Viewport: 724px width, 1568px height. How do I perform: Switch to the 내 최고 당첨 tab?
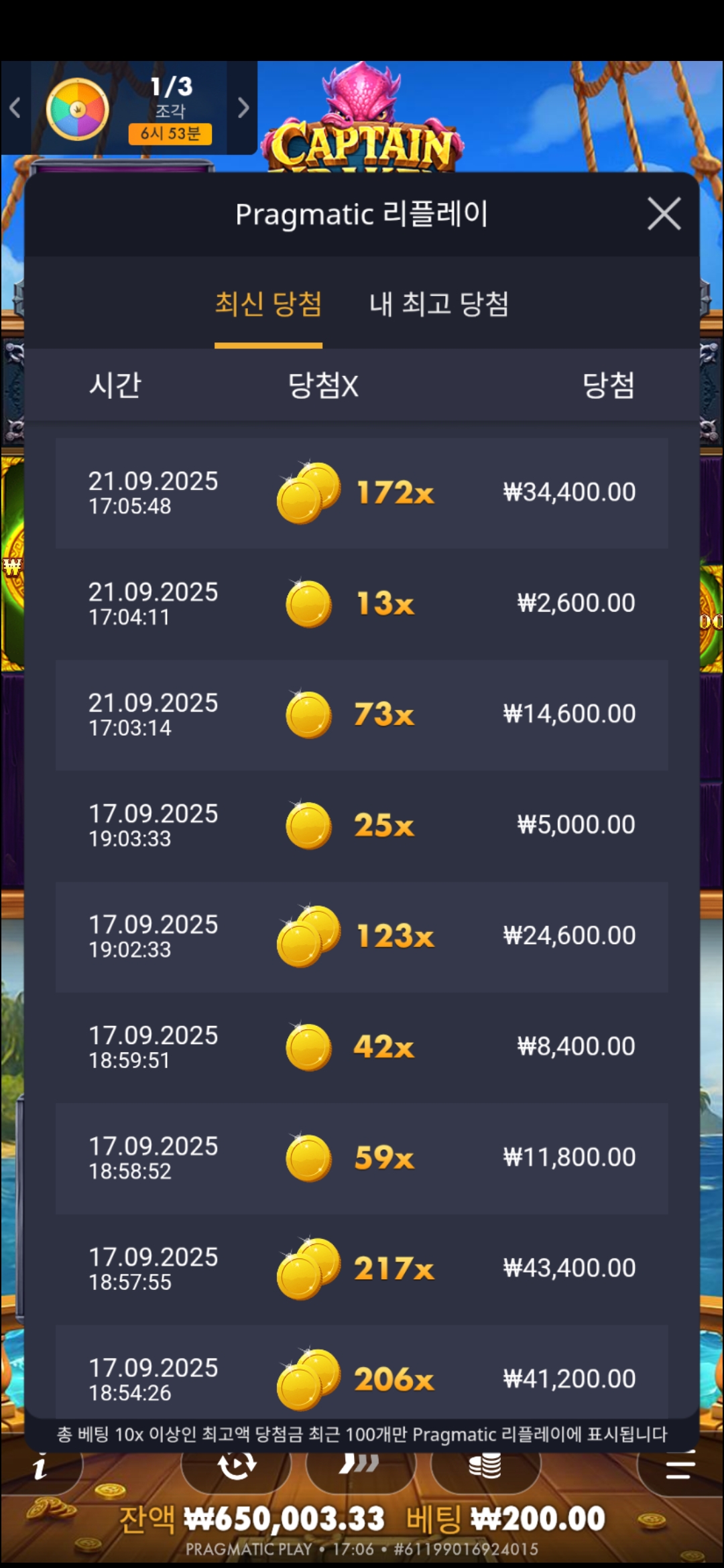pyautogui.click(x=439, y=304)
